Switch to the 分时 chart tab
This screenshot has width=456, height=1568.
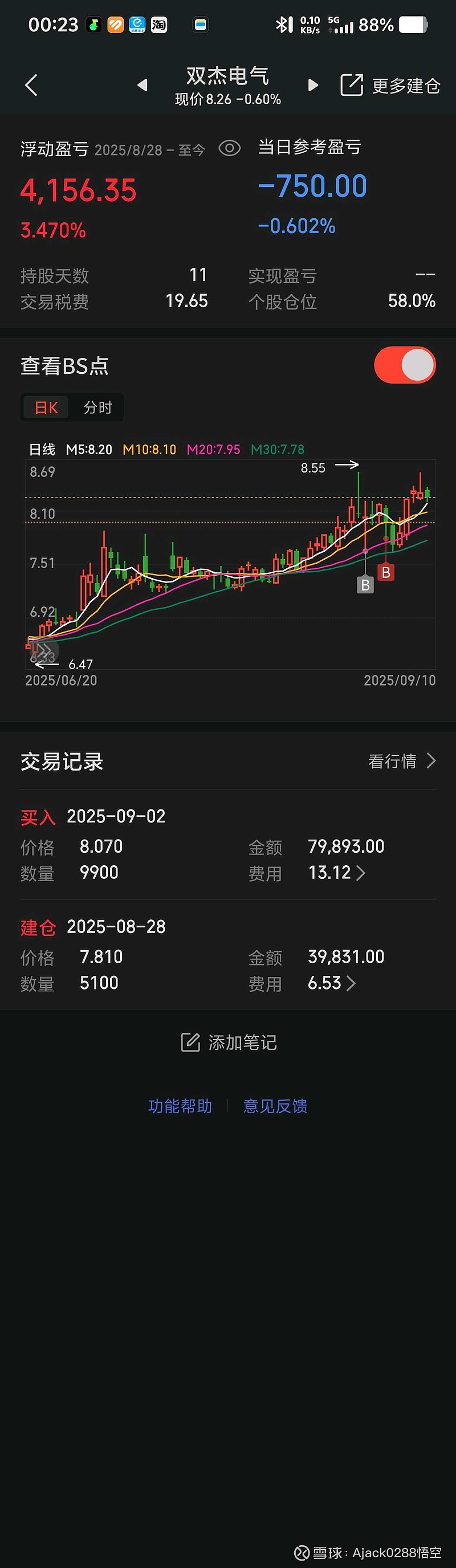[98, 407]
